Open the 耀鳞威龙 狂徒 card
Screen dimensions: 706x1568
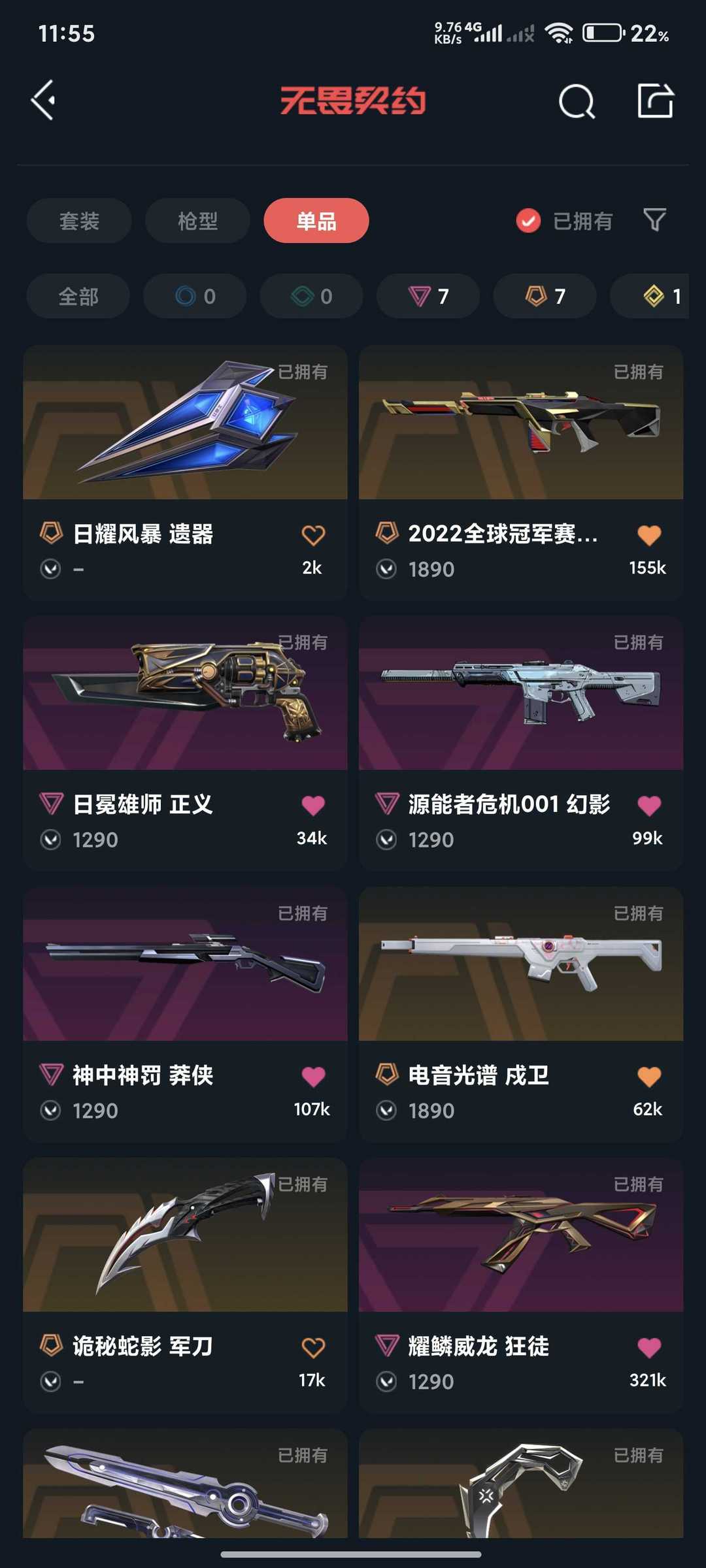(521, 1286)
